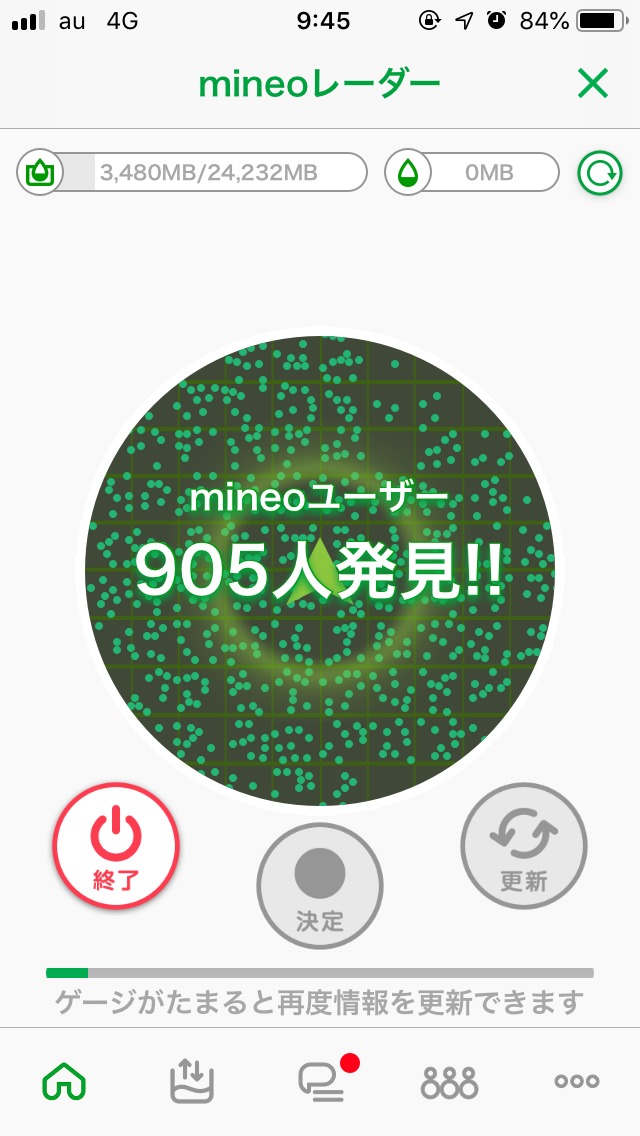Open the chat tab with red badge
This screenshot has width=640, height=1136.
(x=322, y=1081)
